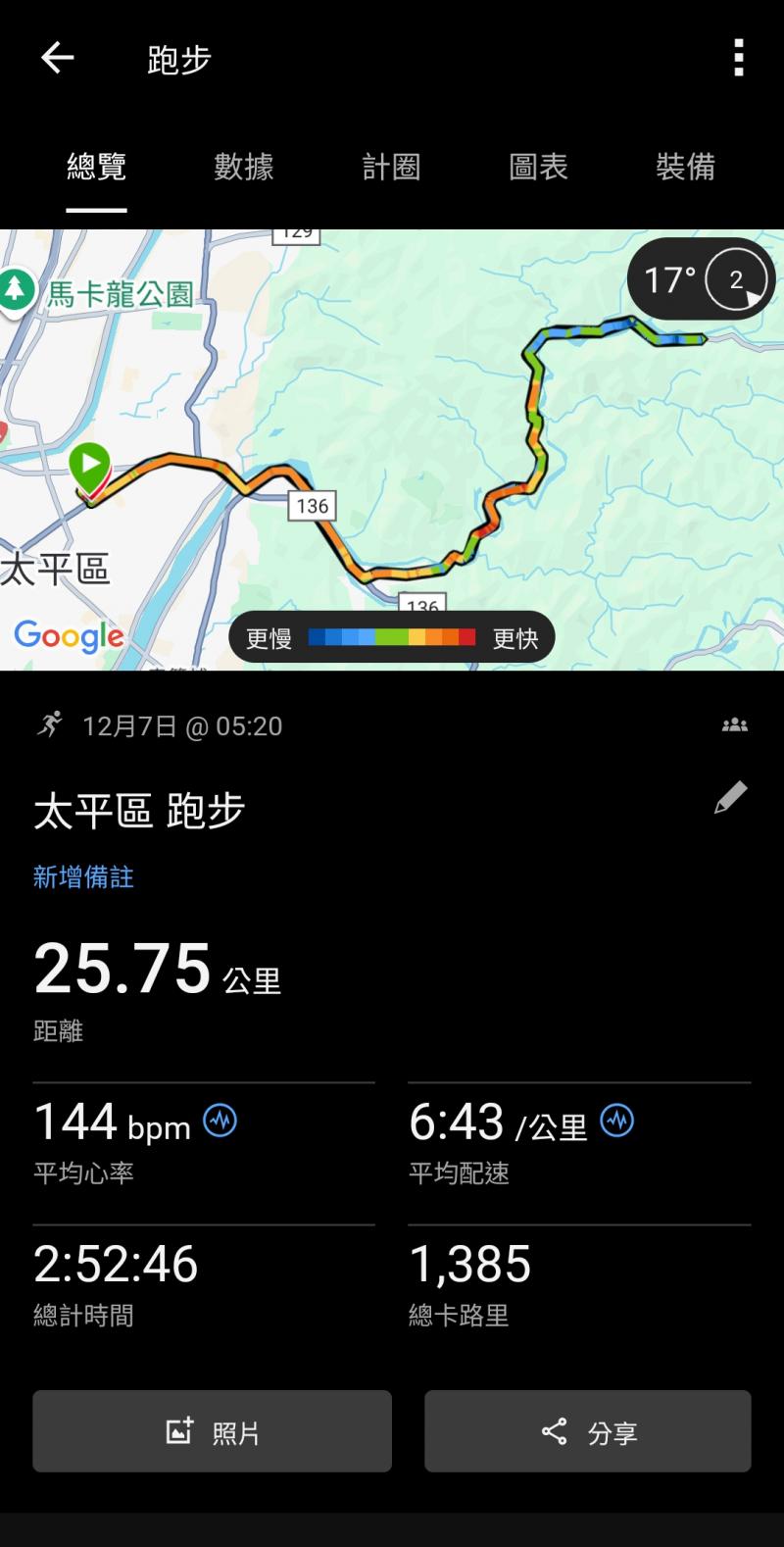Open the privacy audience icon

(x=734, y=725)
